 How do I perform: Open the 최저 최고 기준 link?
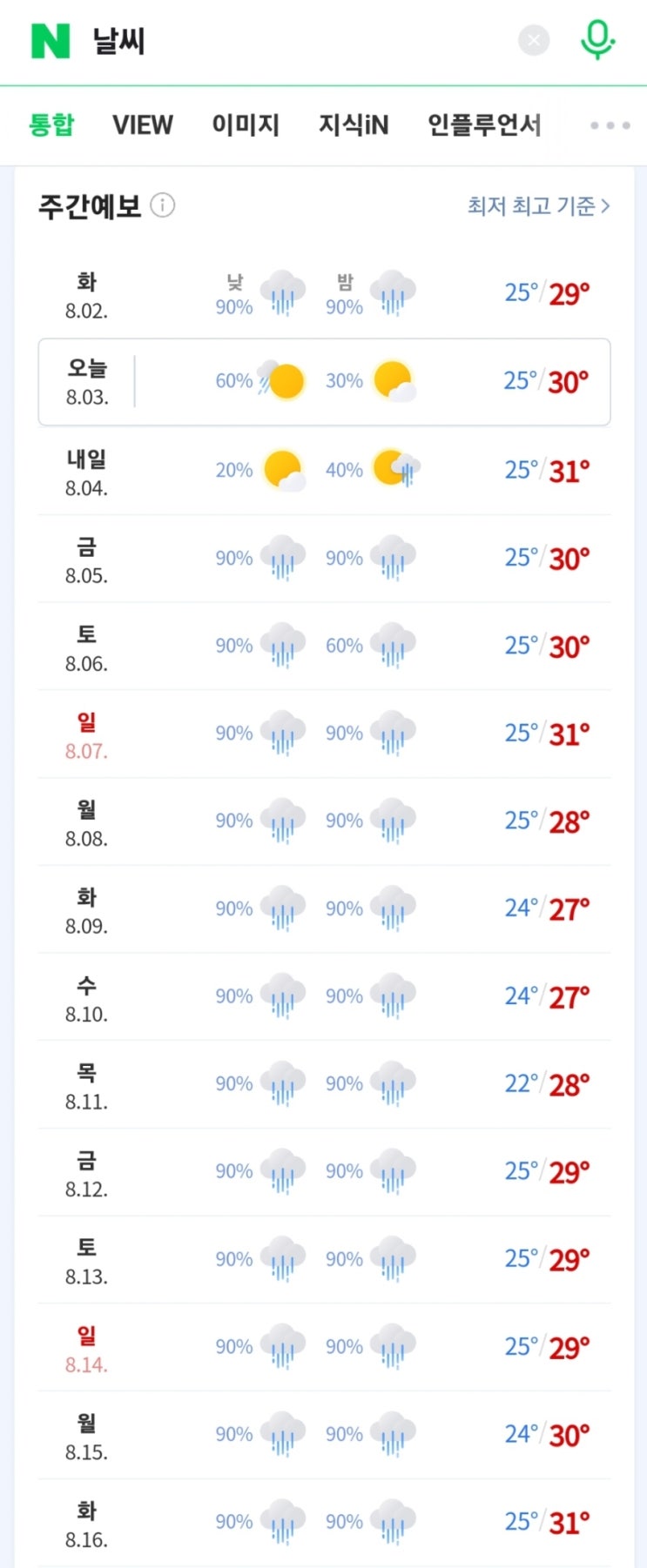pos(538,206)
